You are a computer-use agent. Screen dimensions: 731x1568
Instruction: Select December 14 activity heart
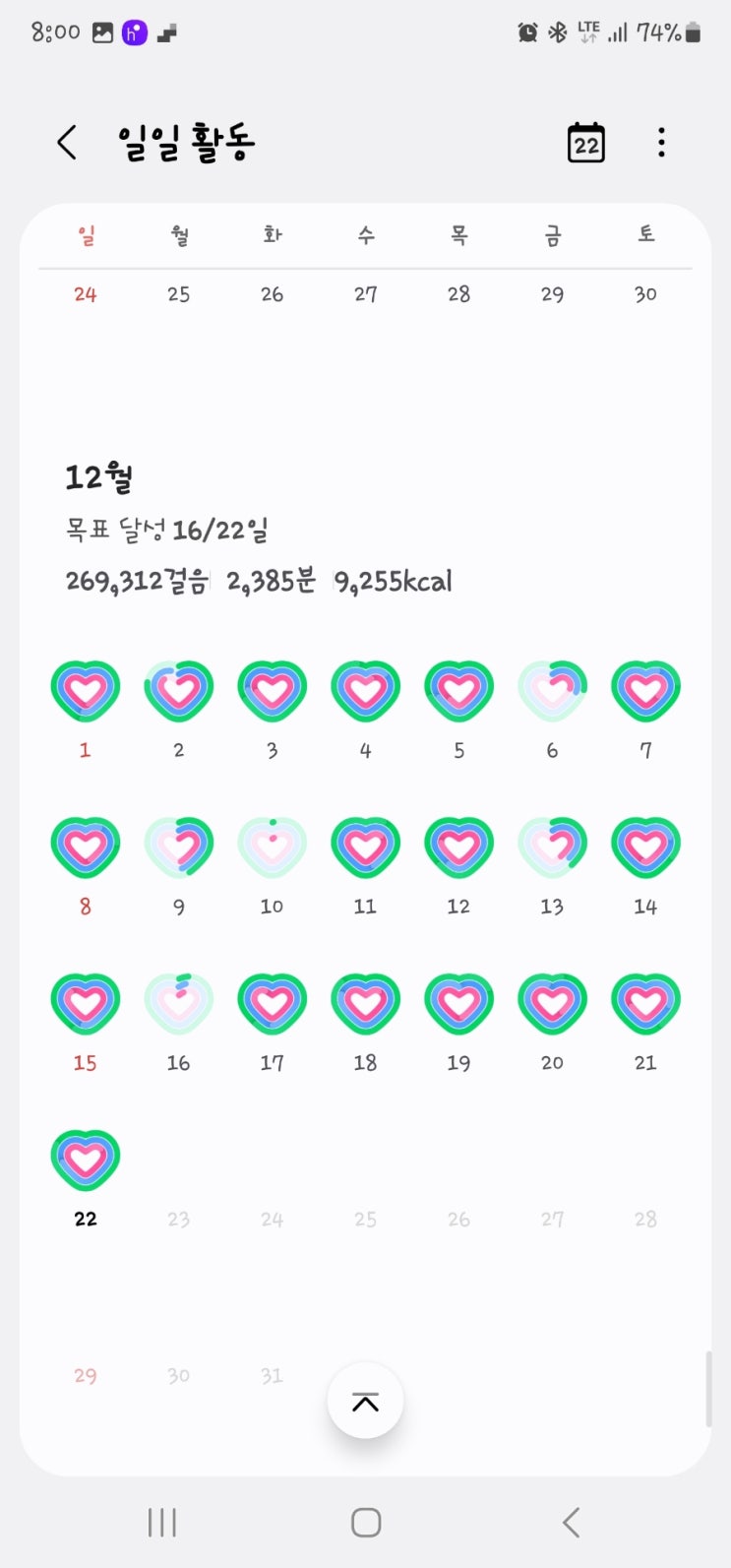pyautogui.click(x=645, y=847)
